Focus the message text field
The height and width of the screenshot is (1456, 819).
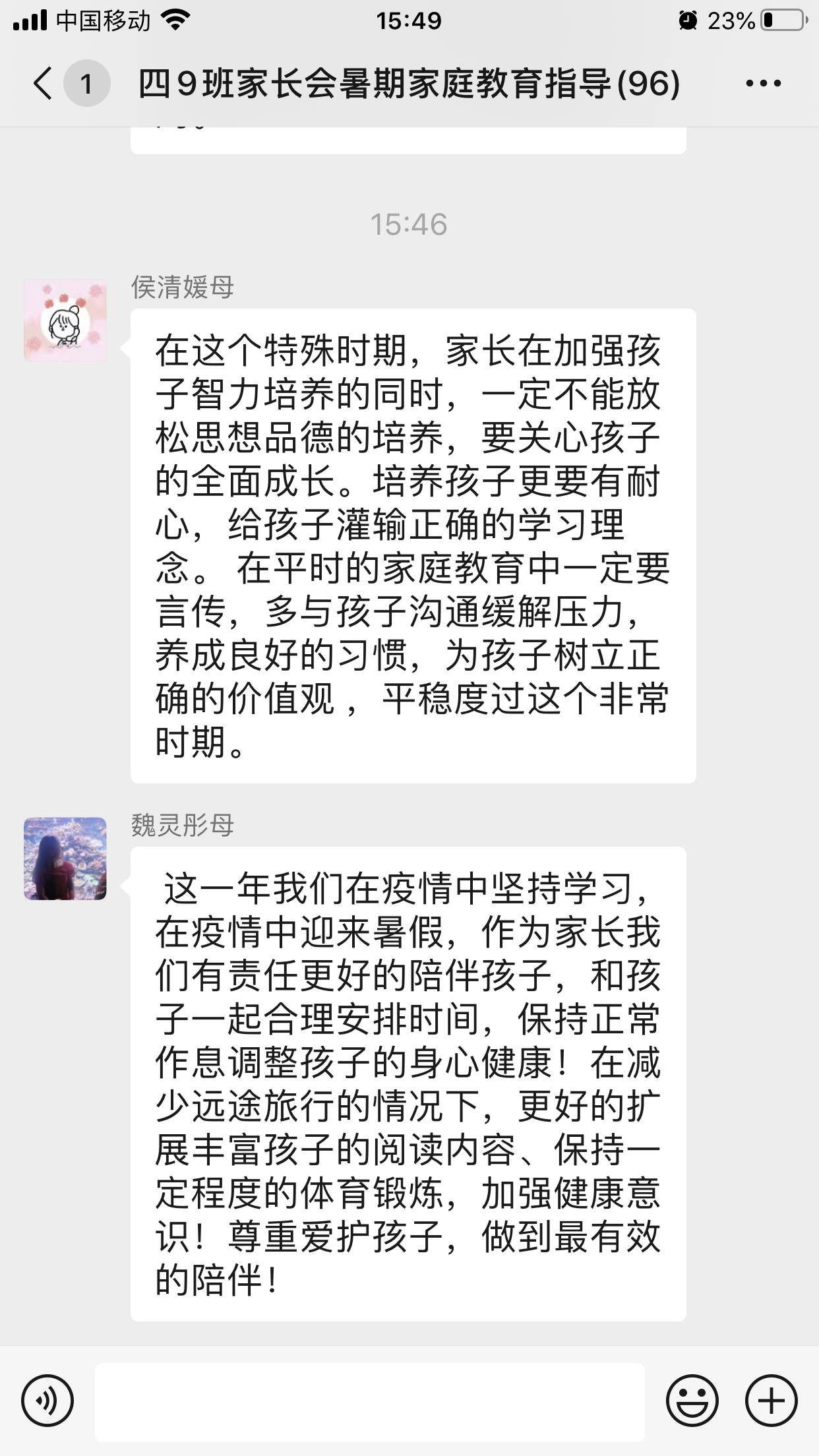pyautogui.click(x=369, y=1402)
